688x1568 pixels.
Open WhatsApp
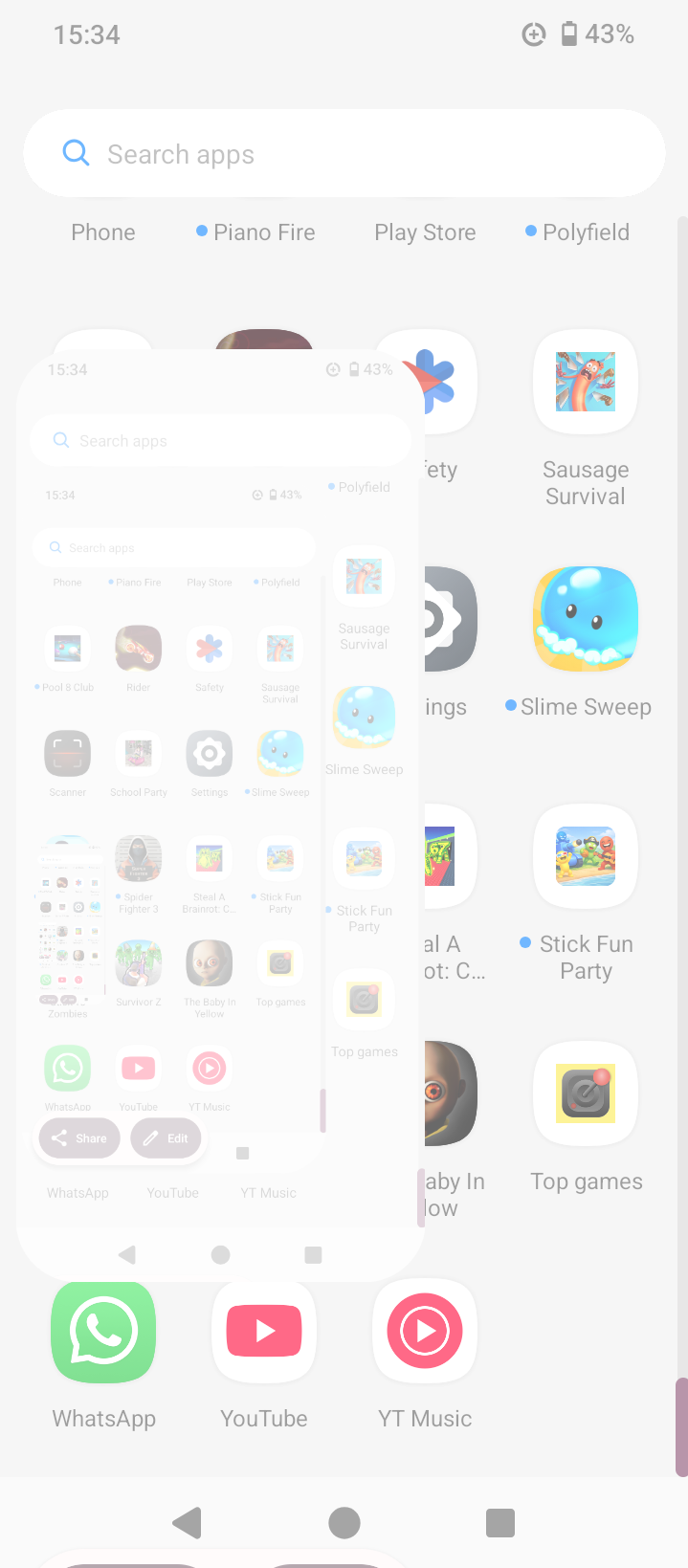click(103, 1331)
